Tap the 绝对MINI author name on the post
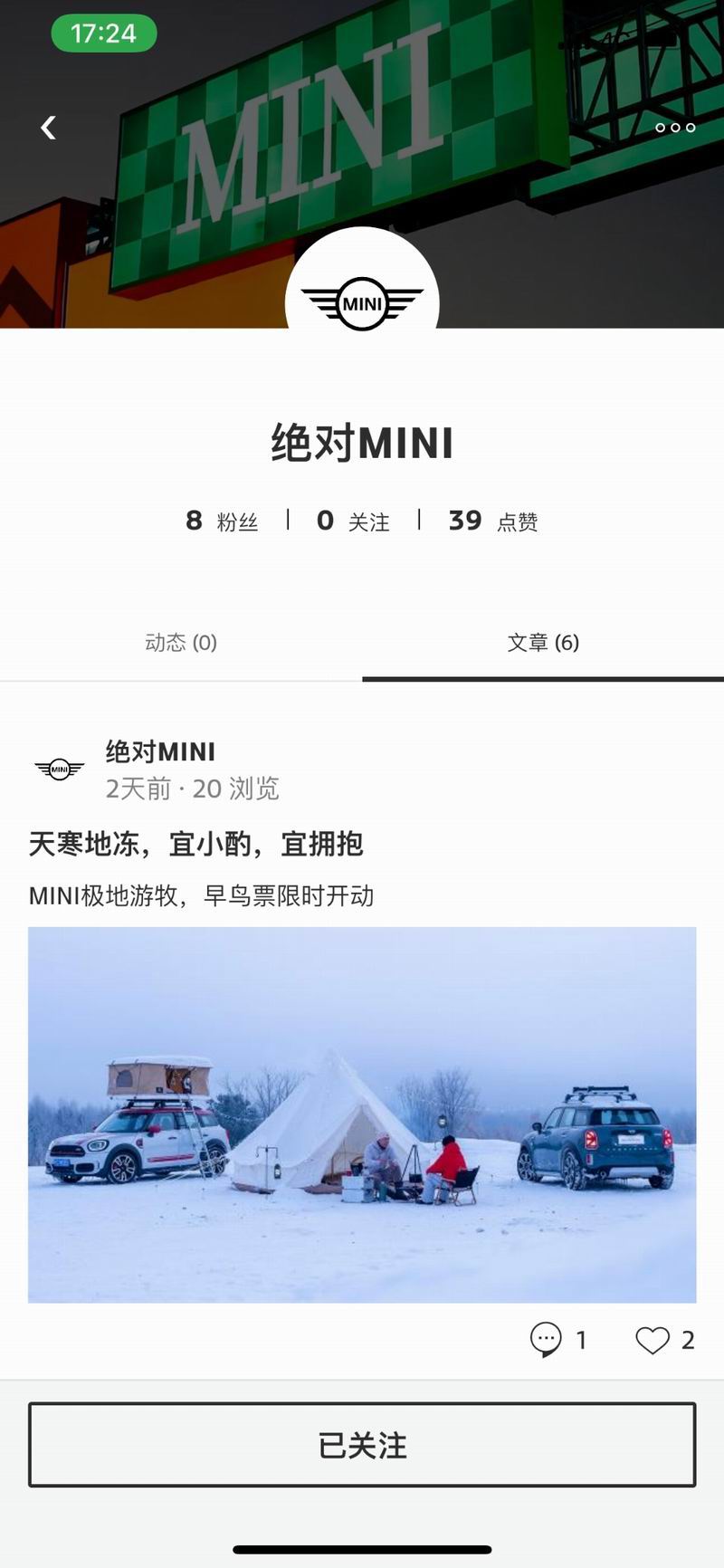 pos(160,751)
